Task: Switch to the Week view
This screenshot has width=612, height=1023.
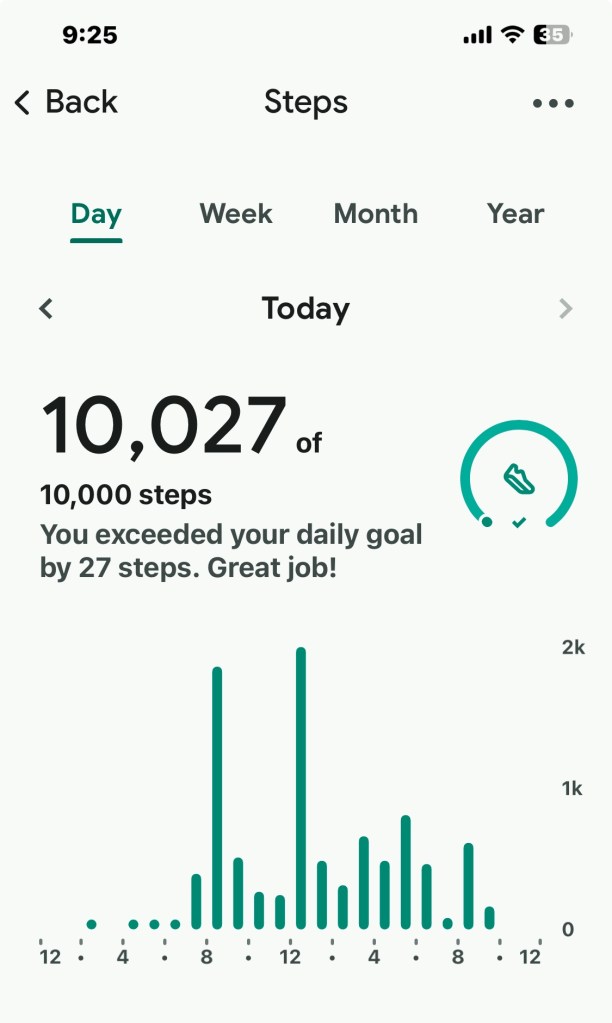Action: (x=236, y=214)
